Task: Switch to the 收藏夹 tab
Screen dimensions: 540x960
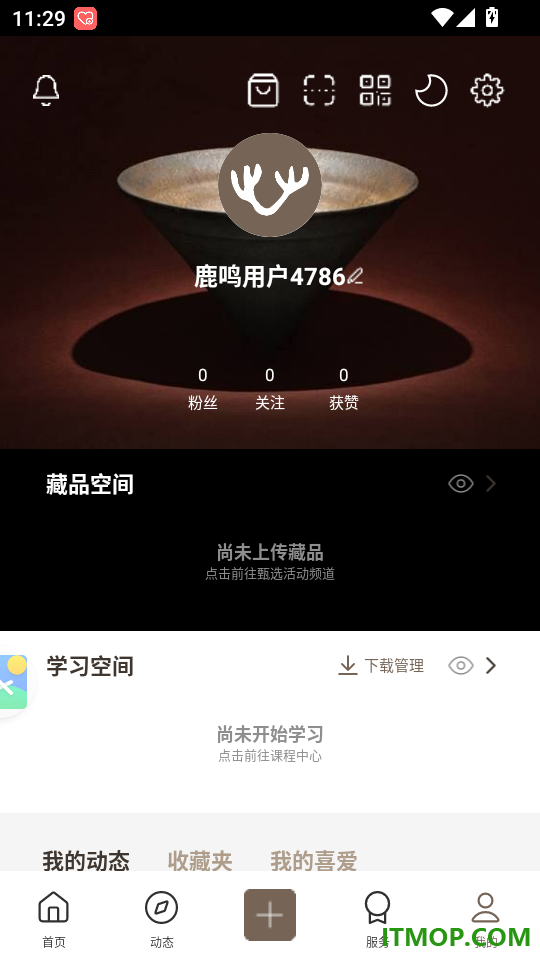Action: (200, 861)
